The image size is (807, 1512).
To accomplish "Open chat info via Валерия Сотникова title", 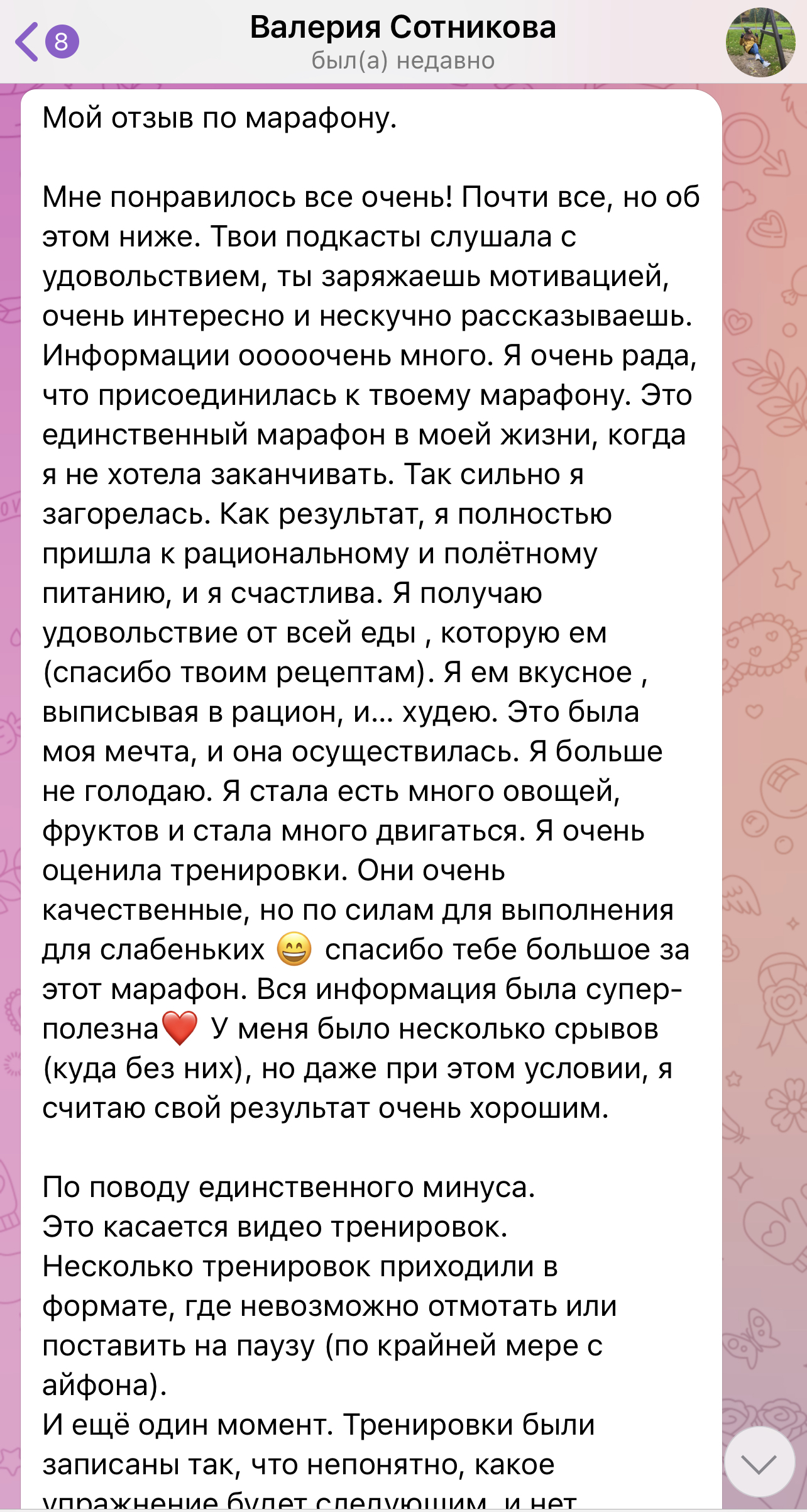I will pos(403,28).
